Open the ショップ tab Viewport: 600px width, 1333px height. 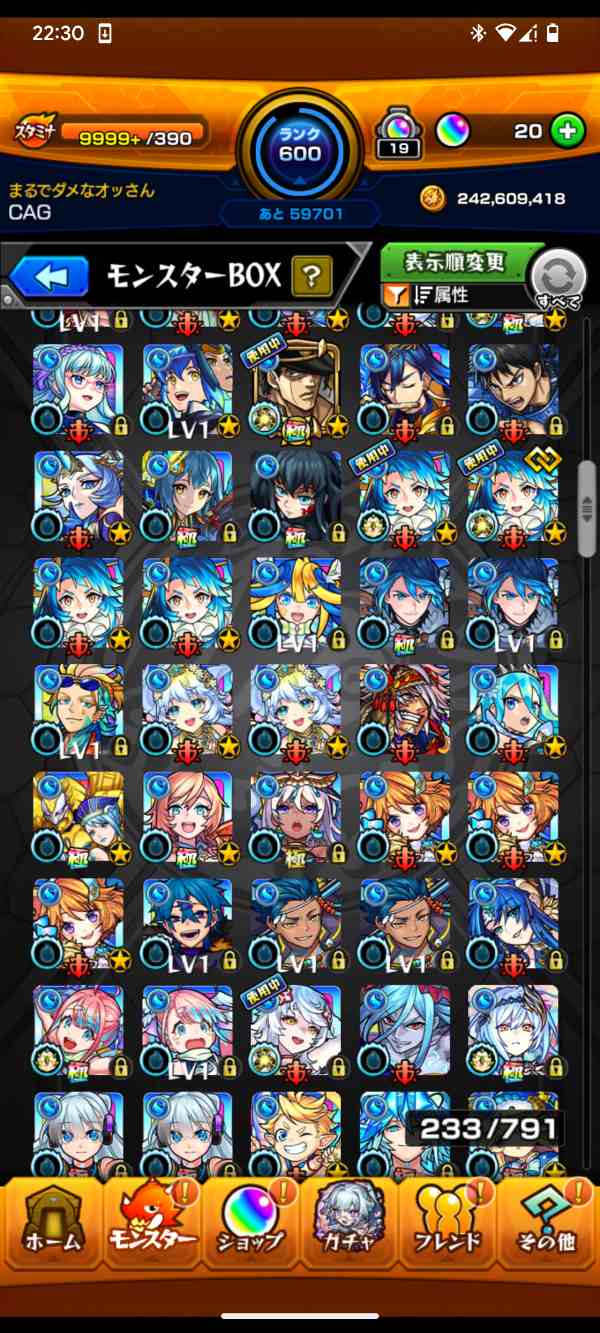pyautogui.click(x=250, y=1228)
